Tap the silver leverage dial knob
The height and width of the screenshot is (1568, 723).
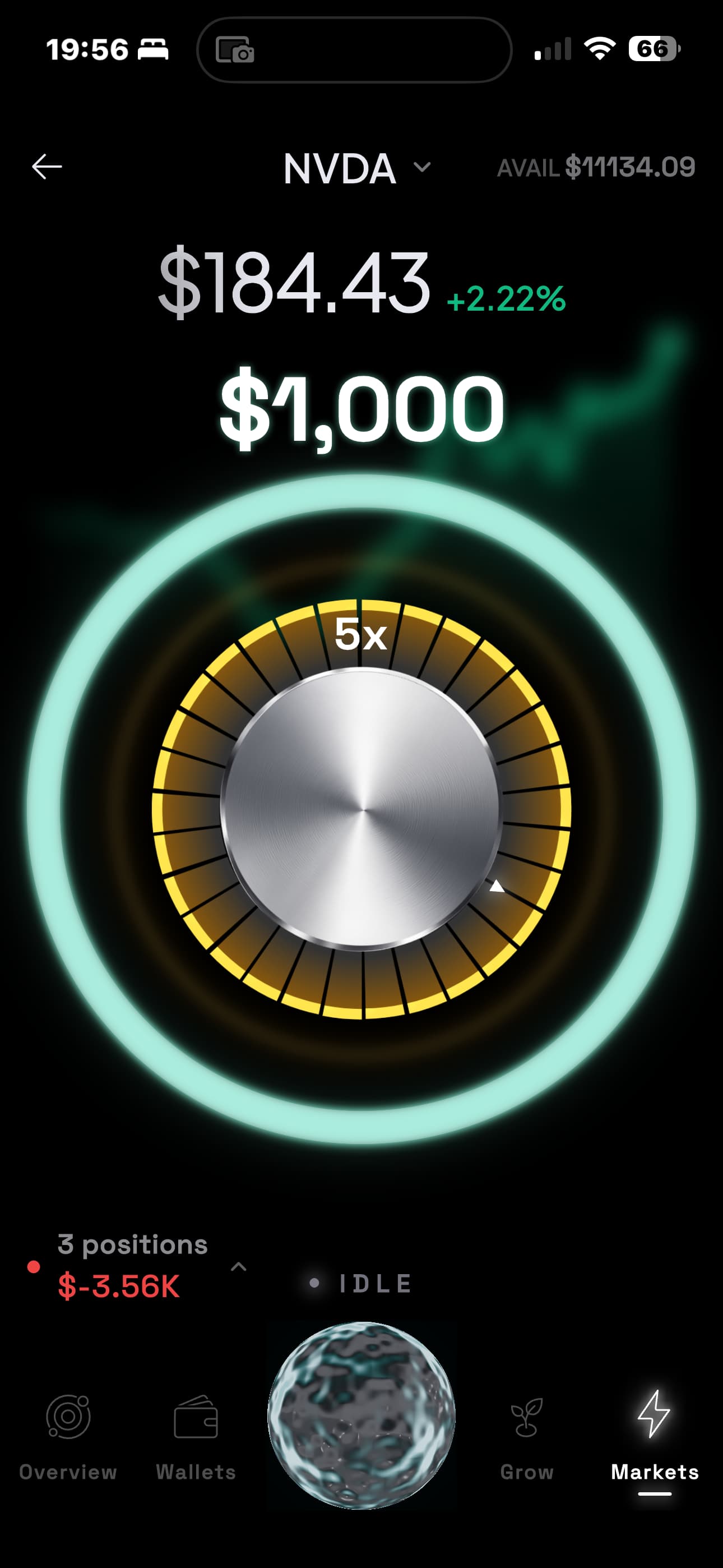coord(361,810)
